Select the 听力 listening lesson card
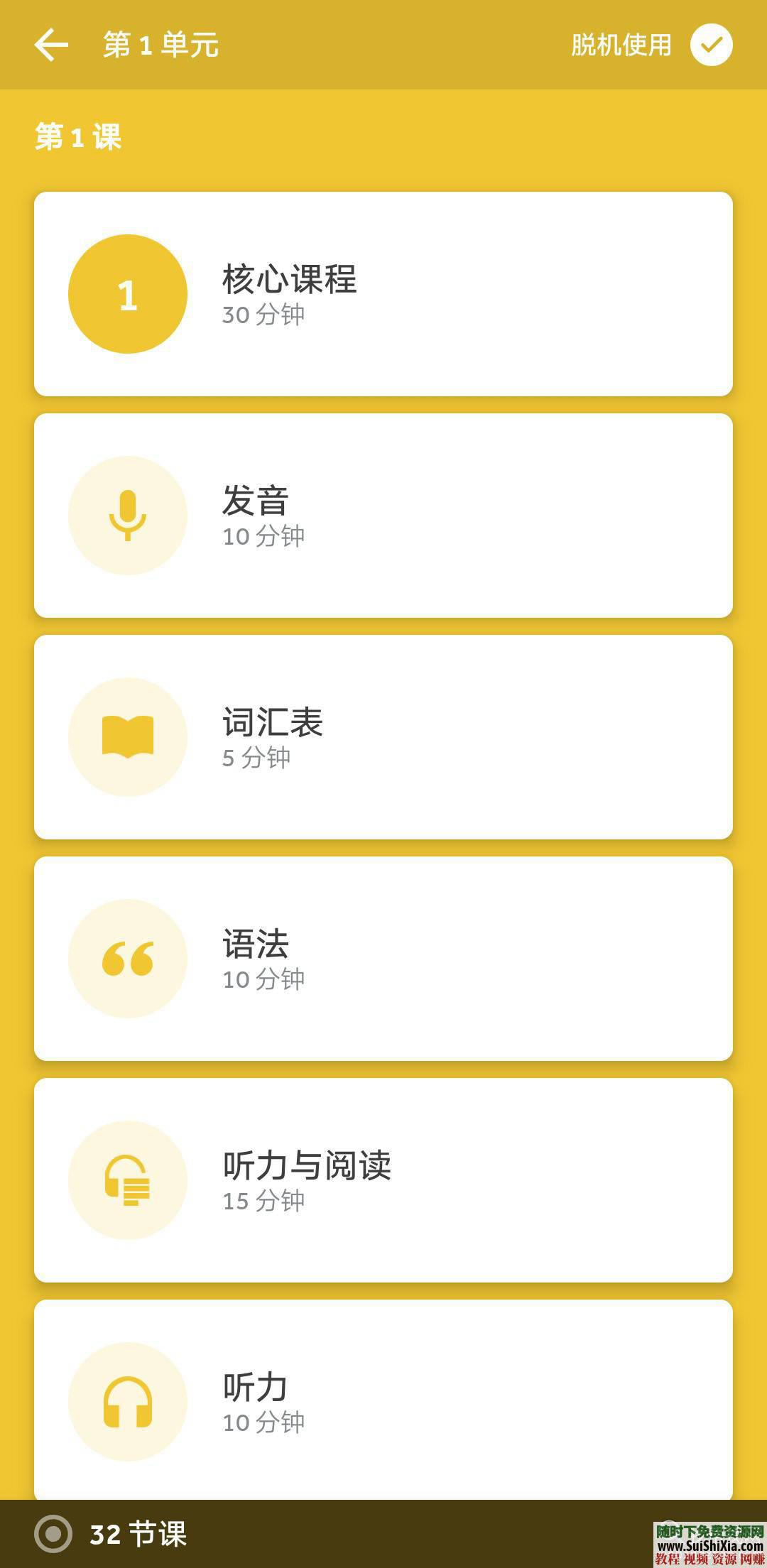The width and height of the screenshot is (767, 1568). (383, 1400)
